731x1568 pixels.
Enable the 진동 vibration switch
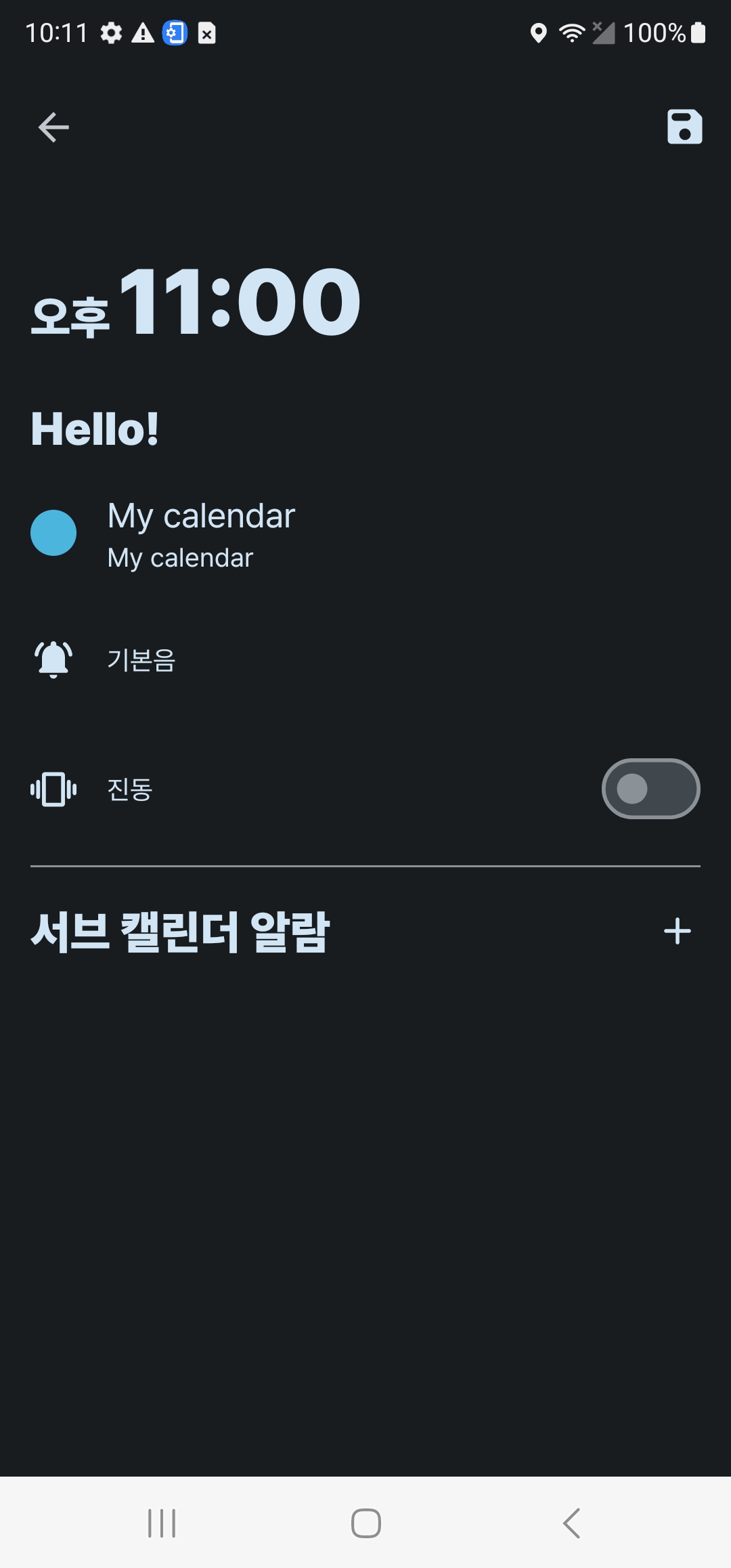coord(650,789)
